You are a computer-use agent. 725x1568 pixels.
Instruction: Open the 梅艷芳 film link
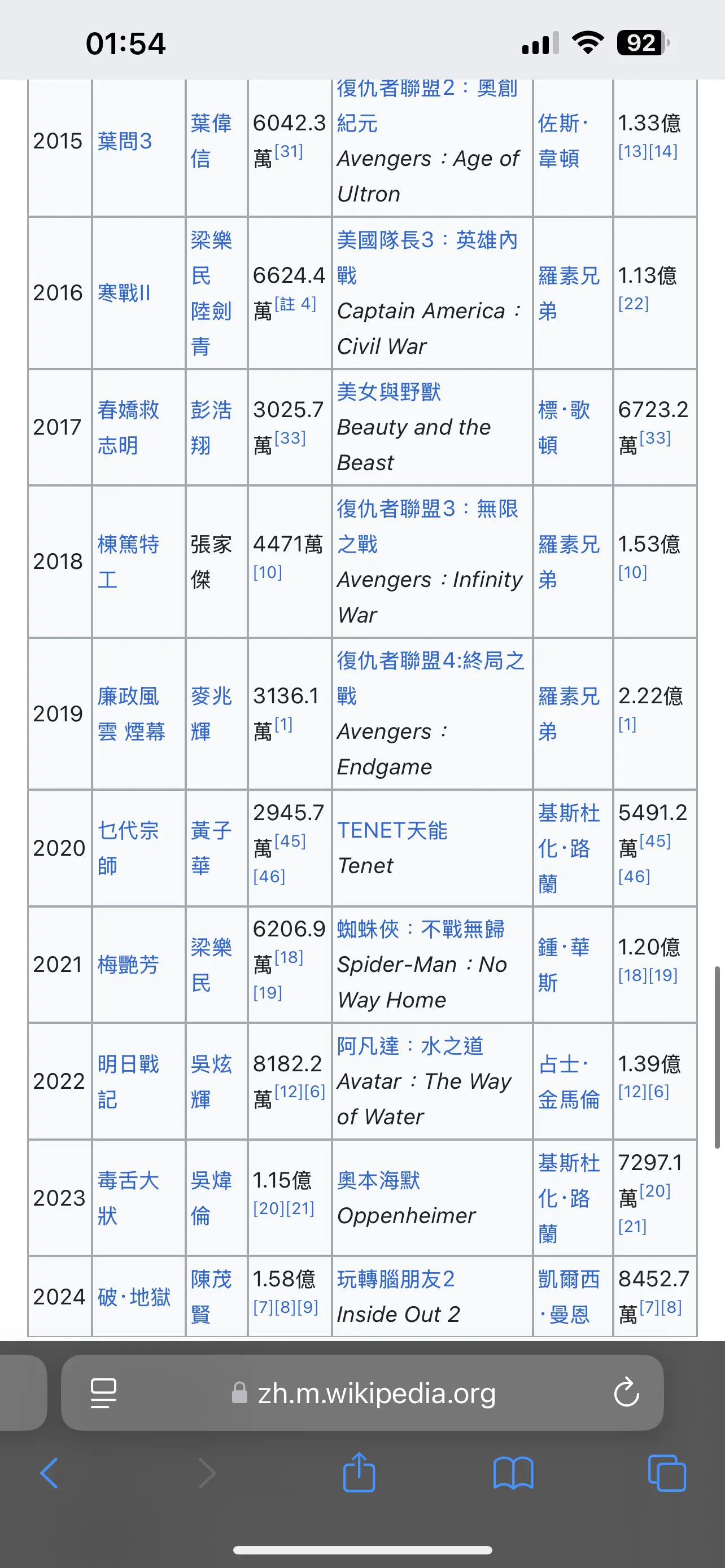(x=128, y=964)
